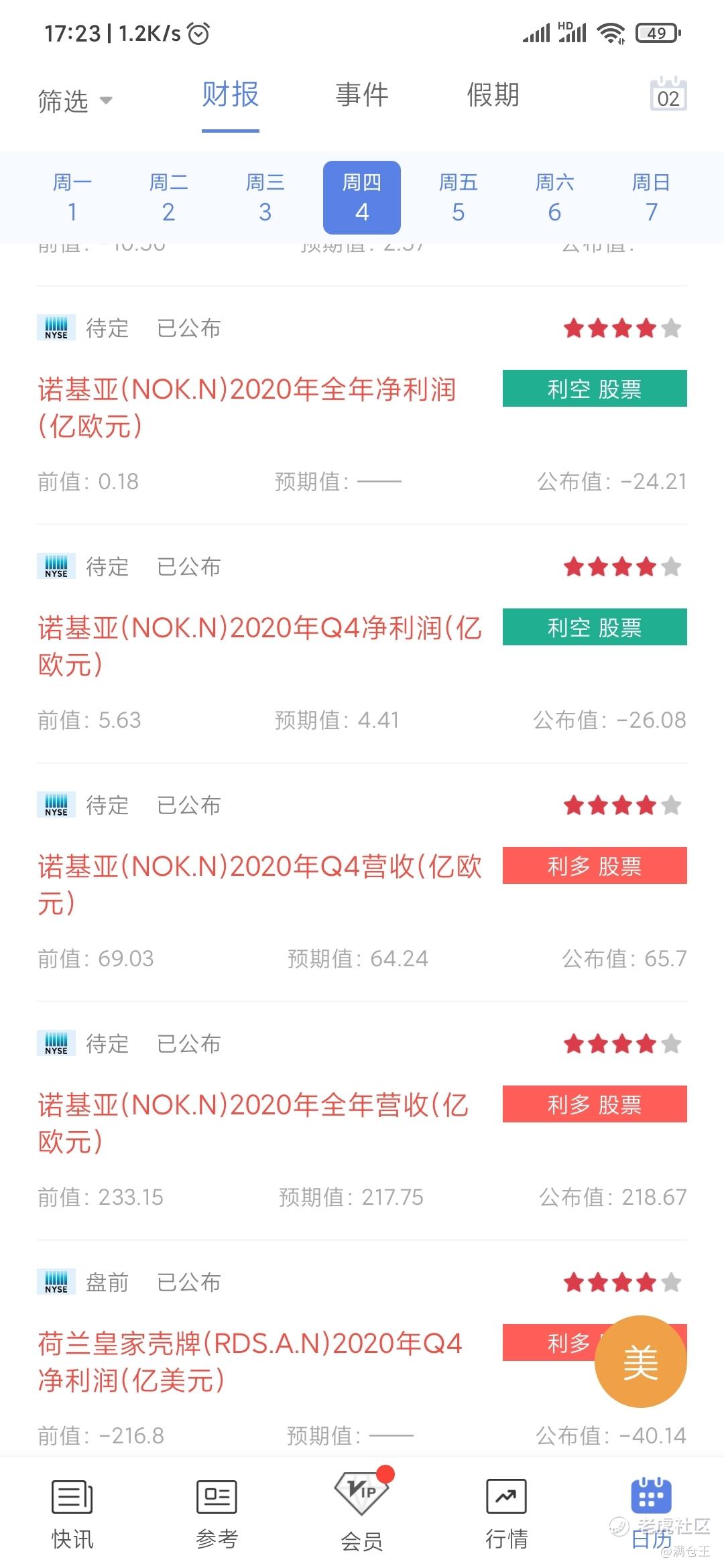Select 周二 2 in the week bar
Screen dimensions: 724x1568
pos(169,198)
